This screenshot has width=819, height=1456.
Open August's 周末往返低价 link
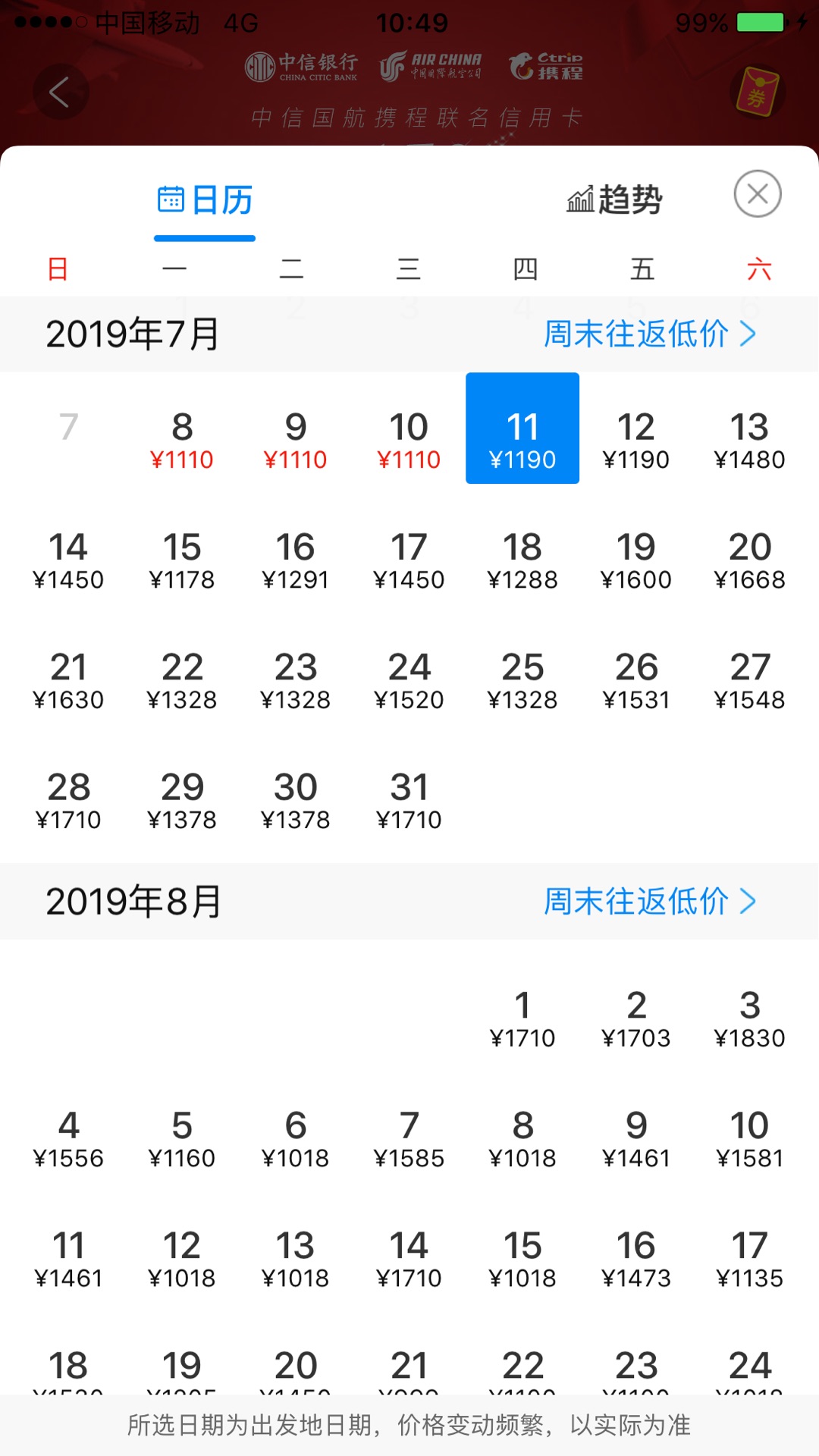[x=650, y=901]
